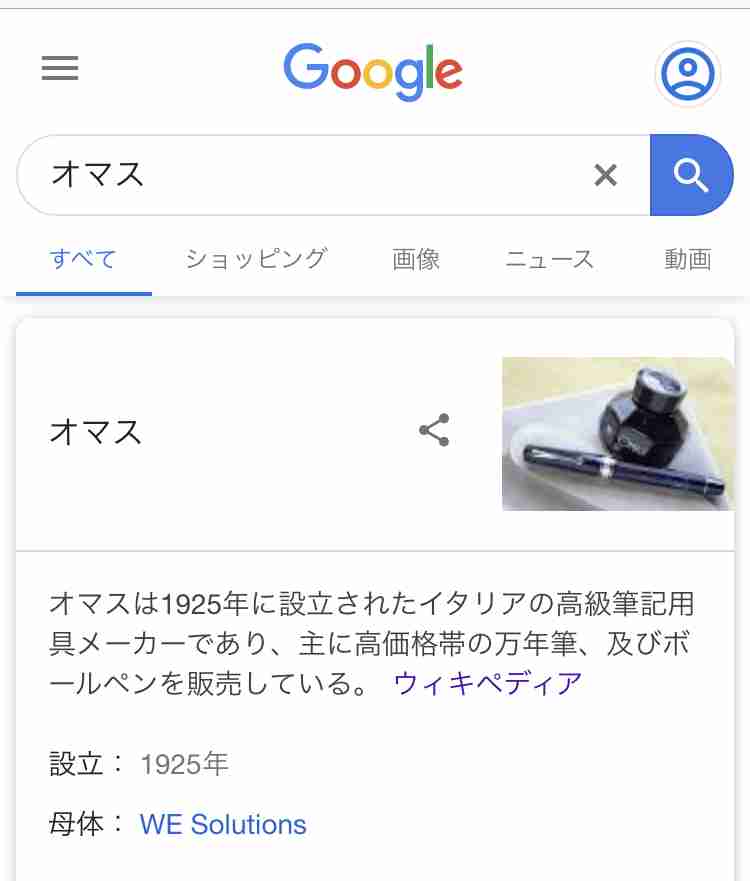Clear the search query using the X icon

(605, 175)
